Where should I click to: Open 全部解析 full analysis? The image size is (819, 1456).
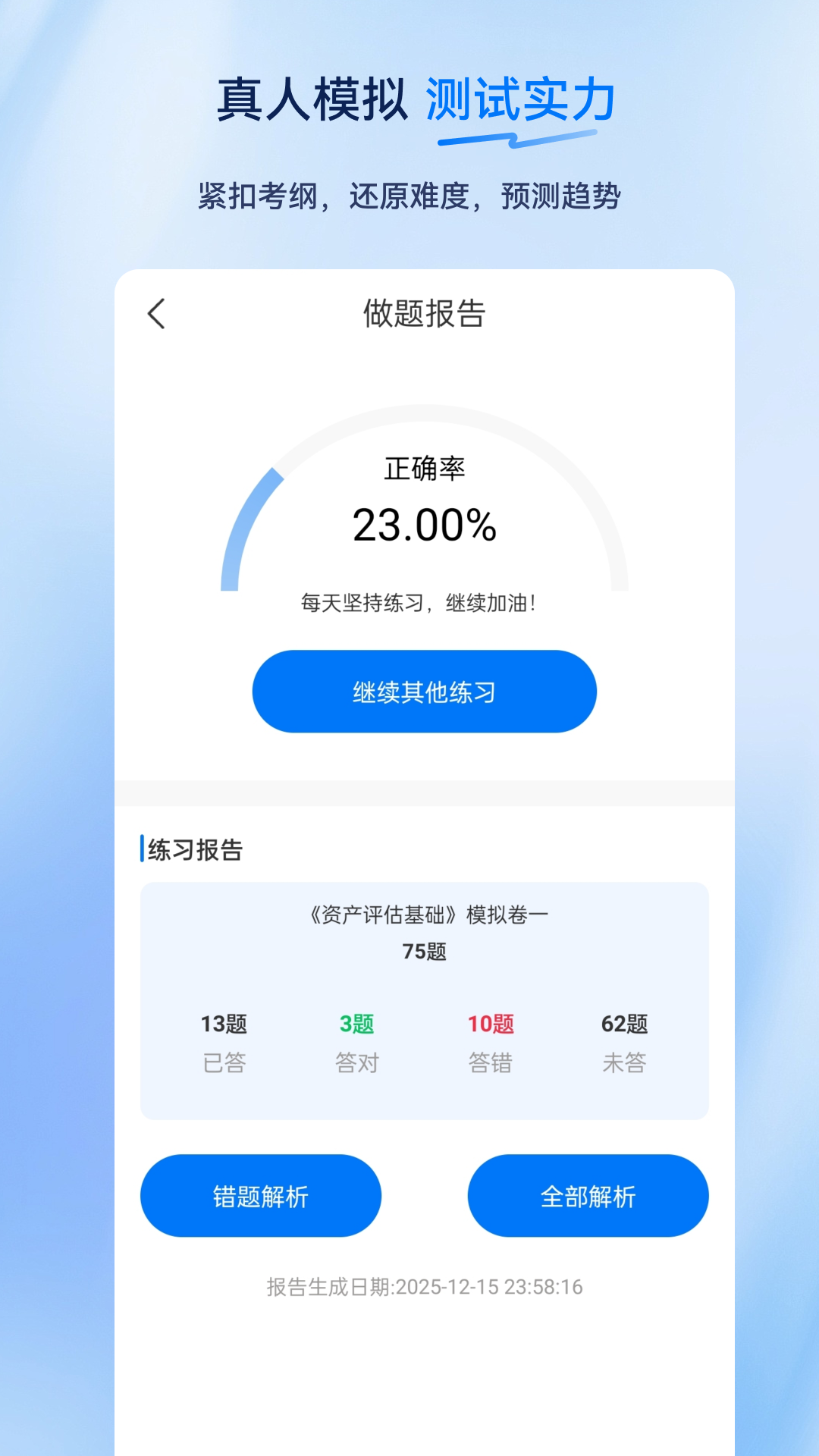588,1195
